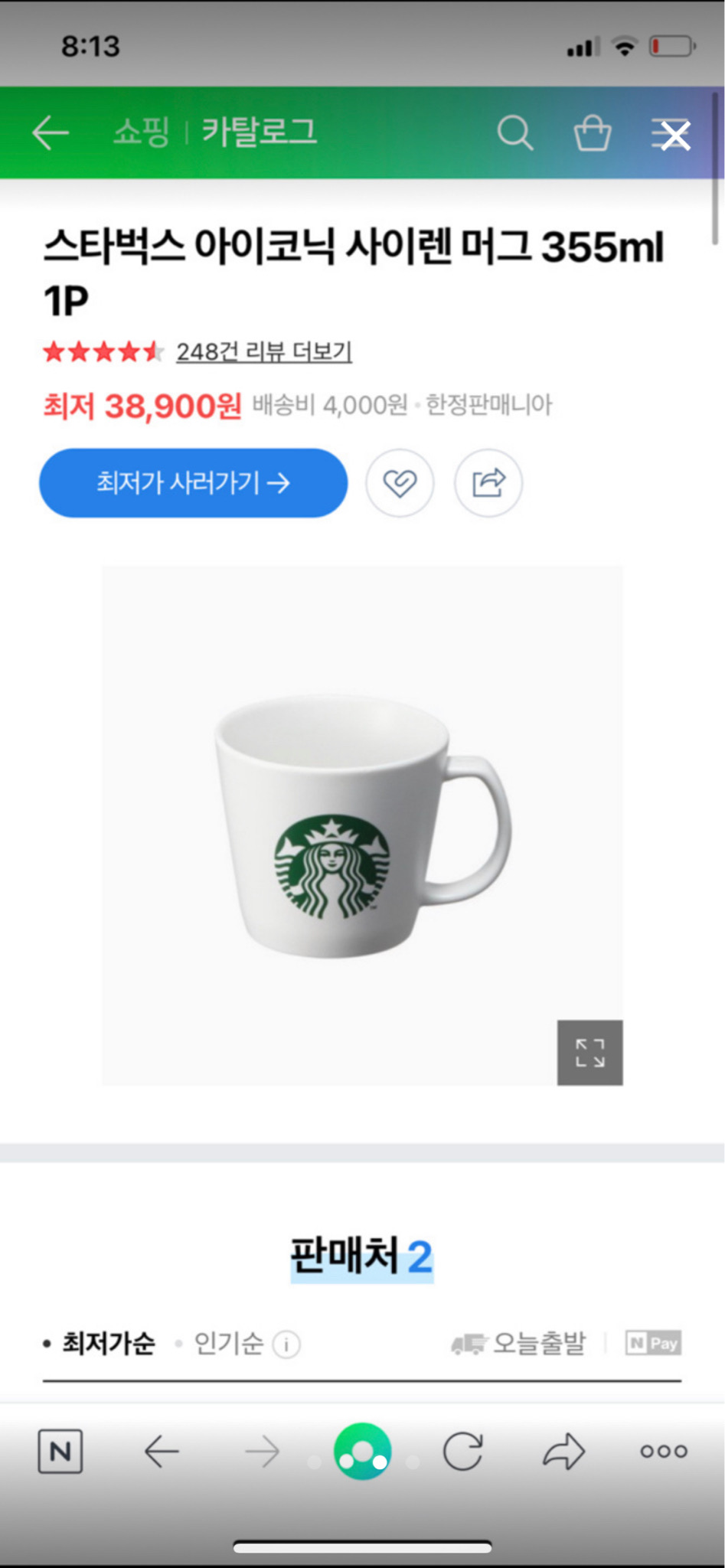This screenshot has height=1568, width=725.
Task: Tap the N Pay icon
Action: tap(652, 1343)
